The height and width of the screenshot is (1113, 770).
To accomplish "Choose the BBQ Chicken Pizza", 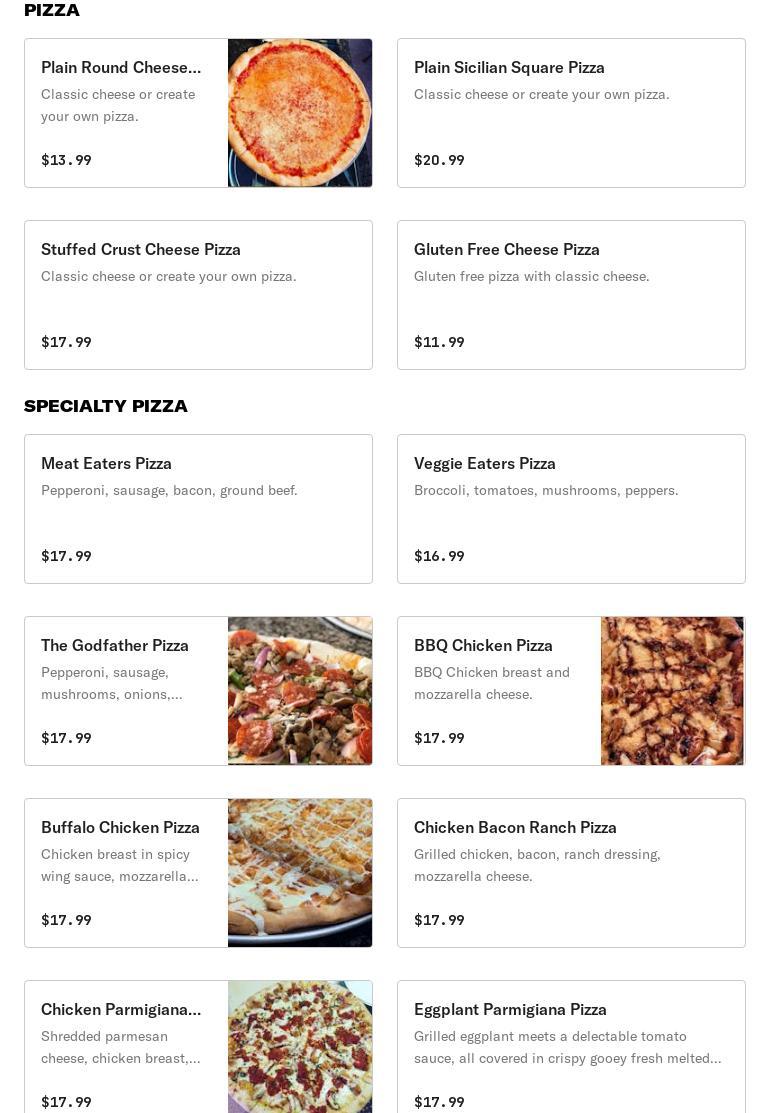I will (571, 691).
